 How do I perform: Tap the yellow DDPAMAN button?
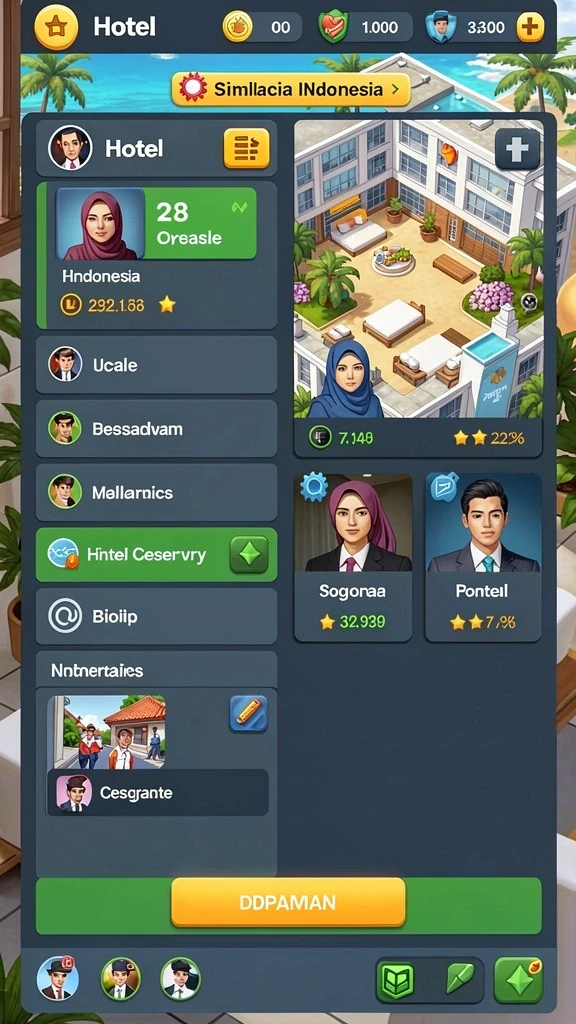[x=288, y=903]
